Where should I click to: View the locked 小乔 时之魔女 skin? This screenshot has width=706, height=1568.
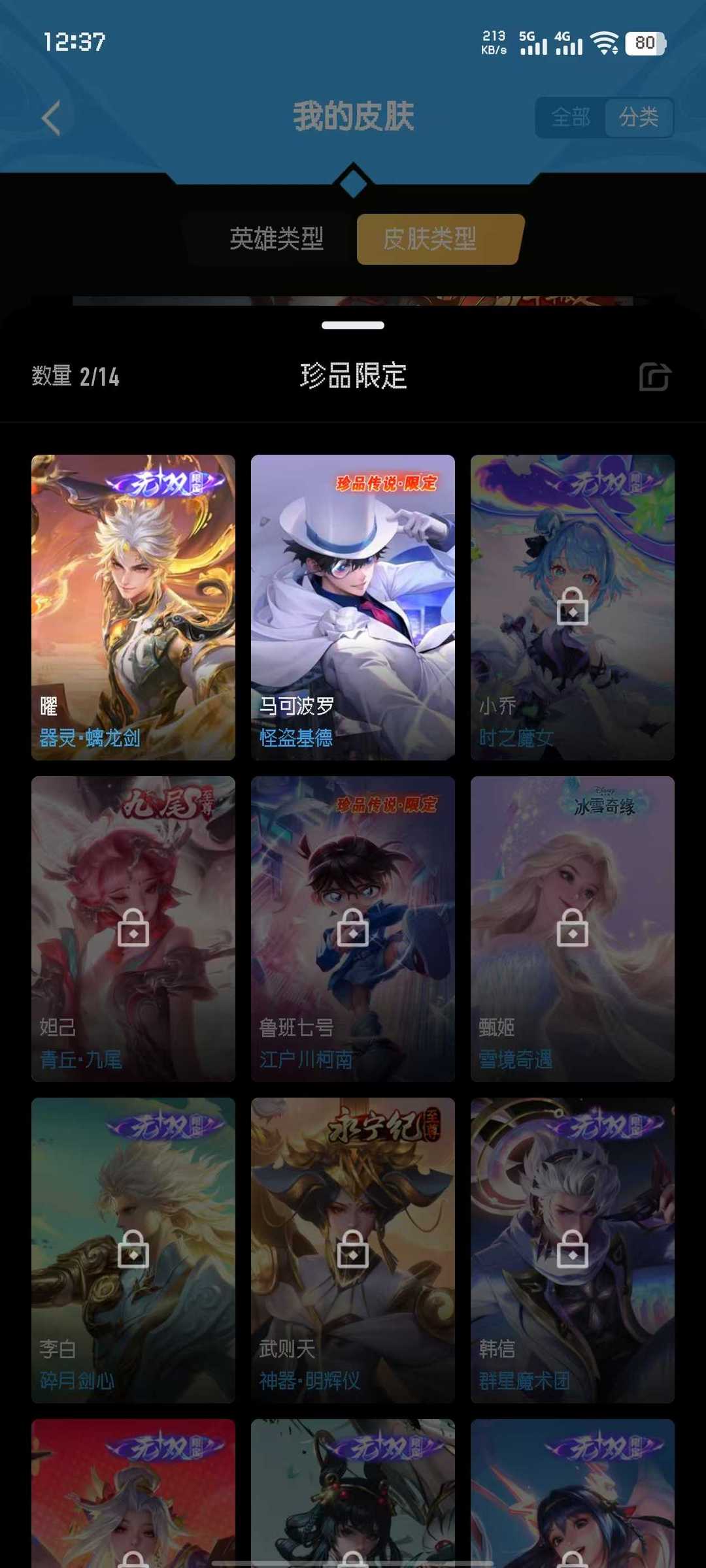(573, 608)
